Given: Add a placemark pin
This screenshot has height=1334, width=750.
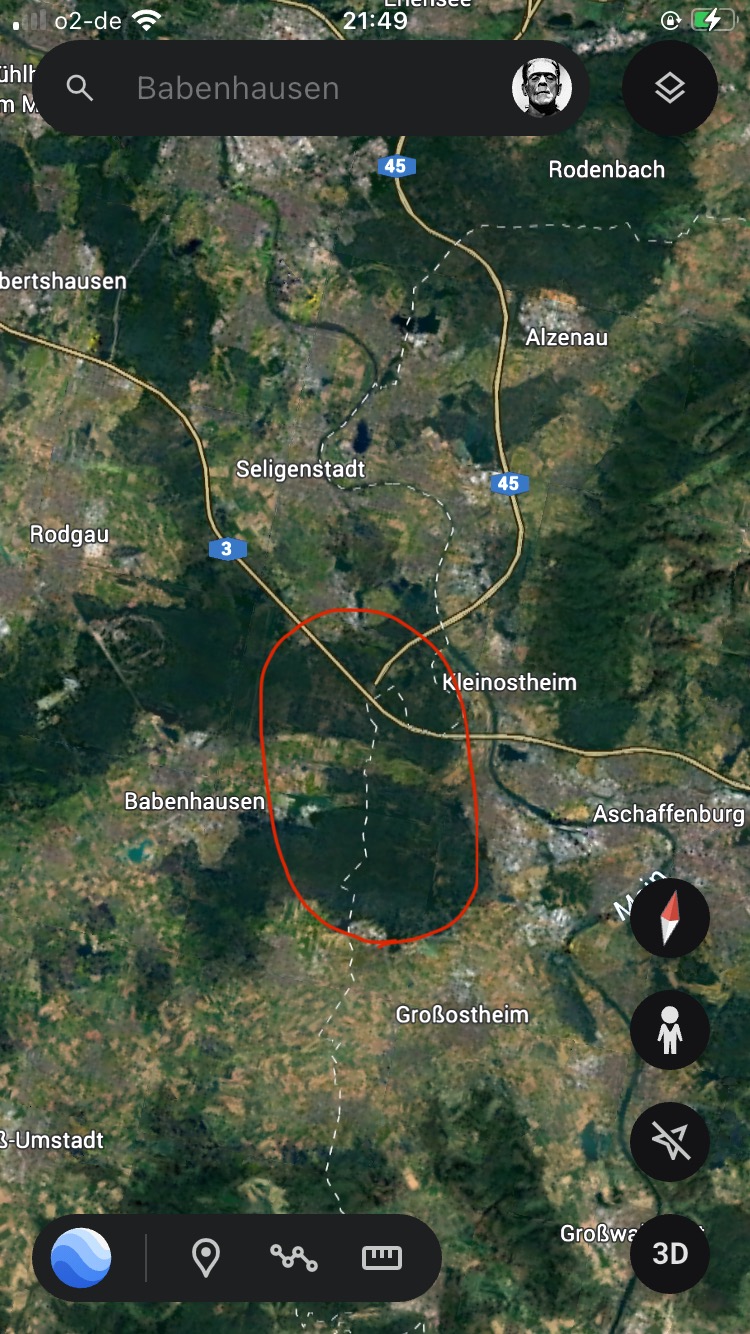Looking at the screenshot, I should click(206, 1258).
